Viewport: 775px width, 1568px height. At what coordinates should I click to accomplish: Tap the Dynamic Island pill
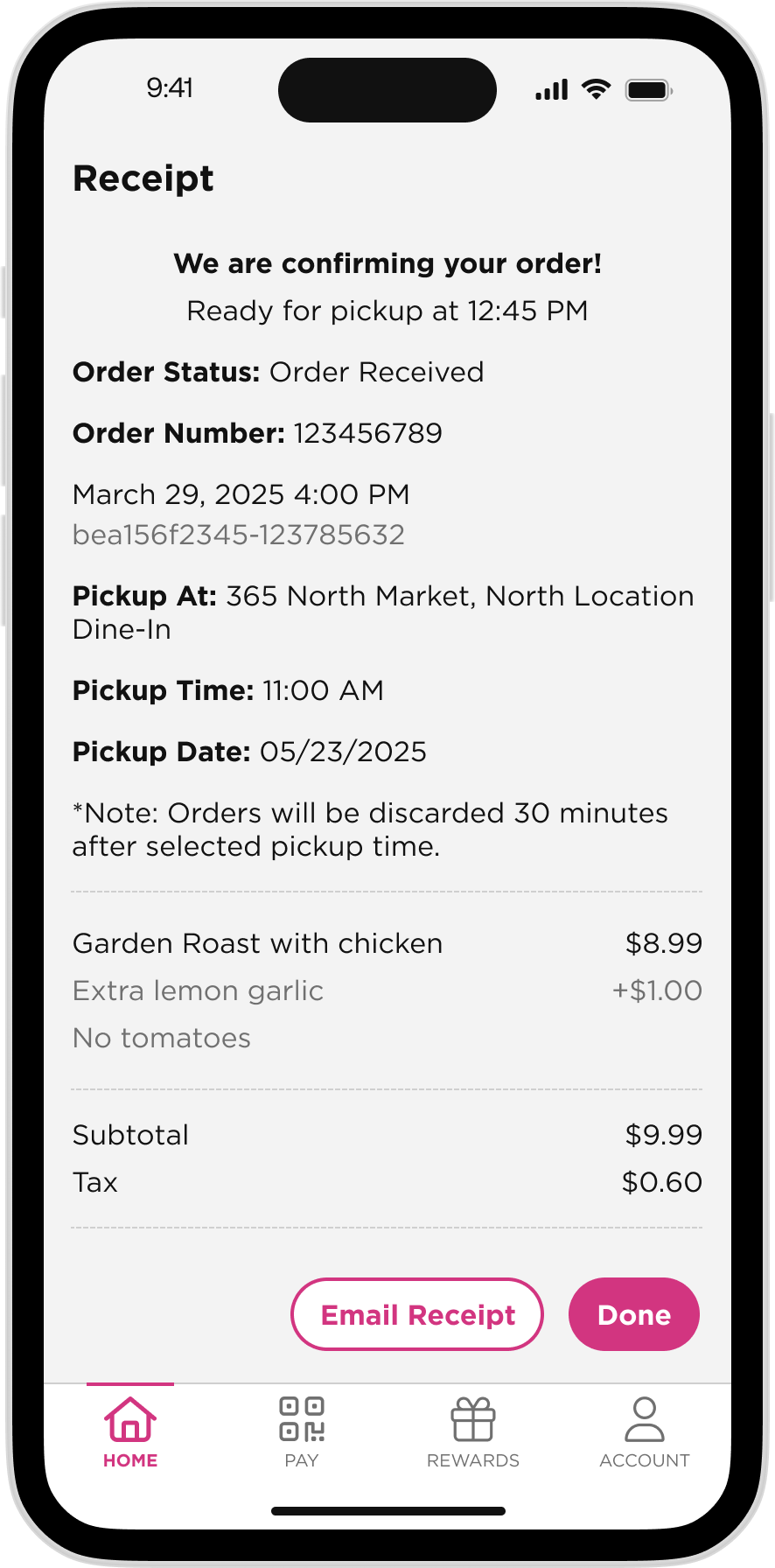click(387, 89)
